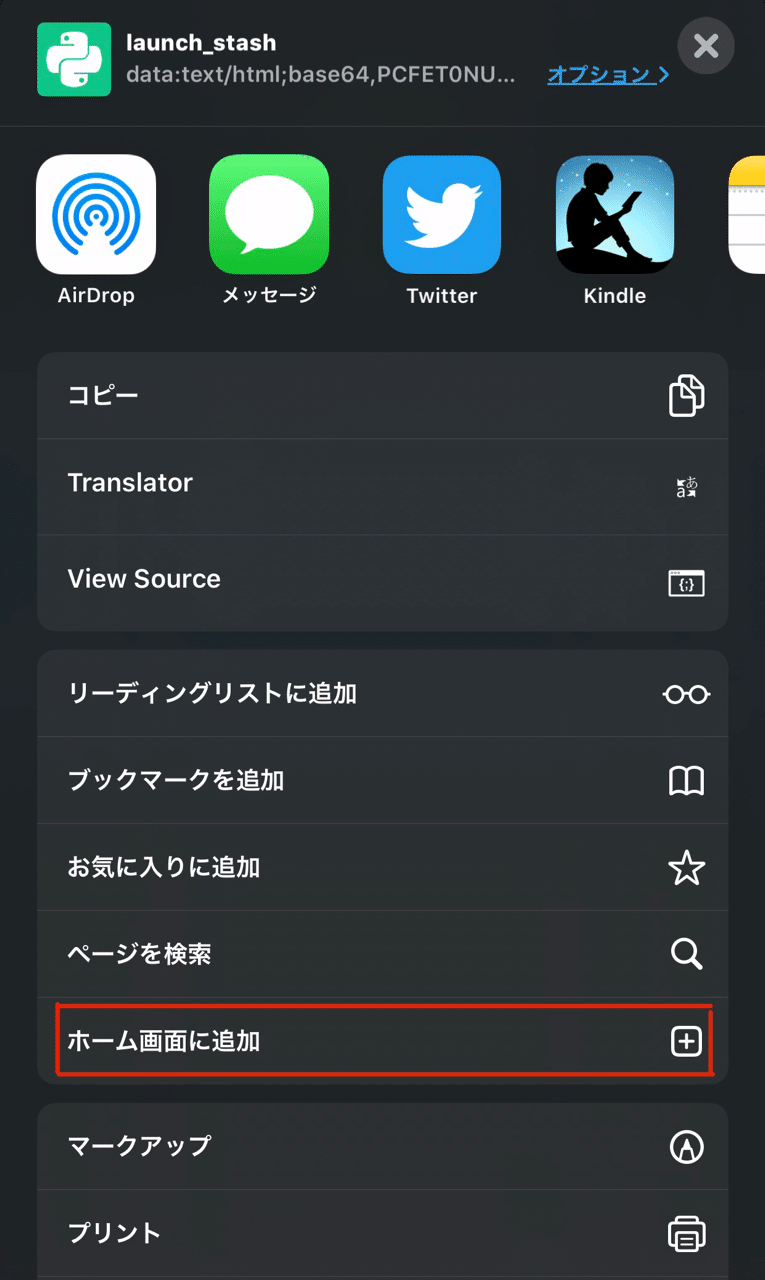
Task: Dismiss the share sheet with X
Action: coord(706,46)
